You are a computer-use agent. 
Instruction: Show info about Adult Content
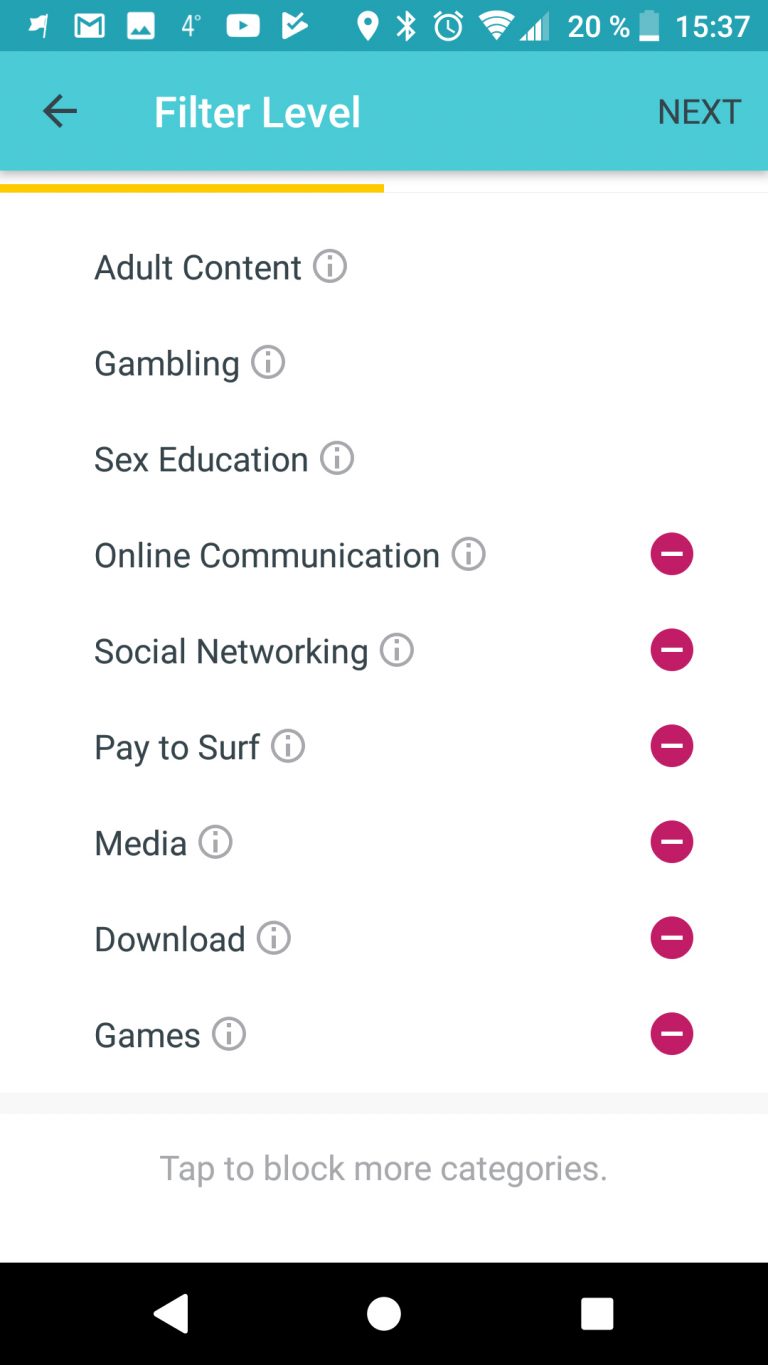330,266
